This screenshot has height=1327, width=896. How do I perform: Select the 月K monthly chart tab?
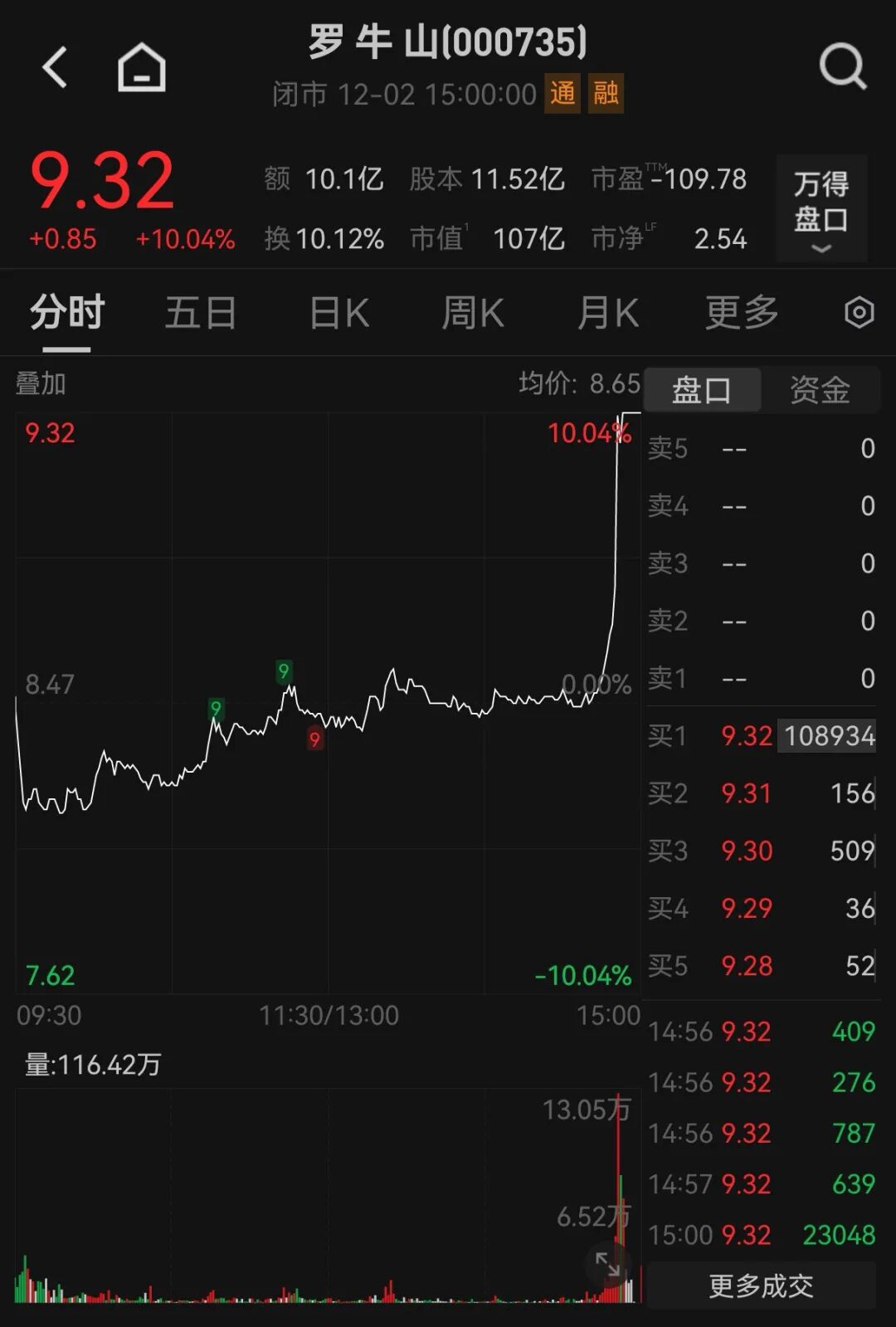pos(608,313)
